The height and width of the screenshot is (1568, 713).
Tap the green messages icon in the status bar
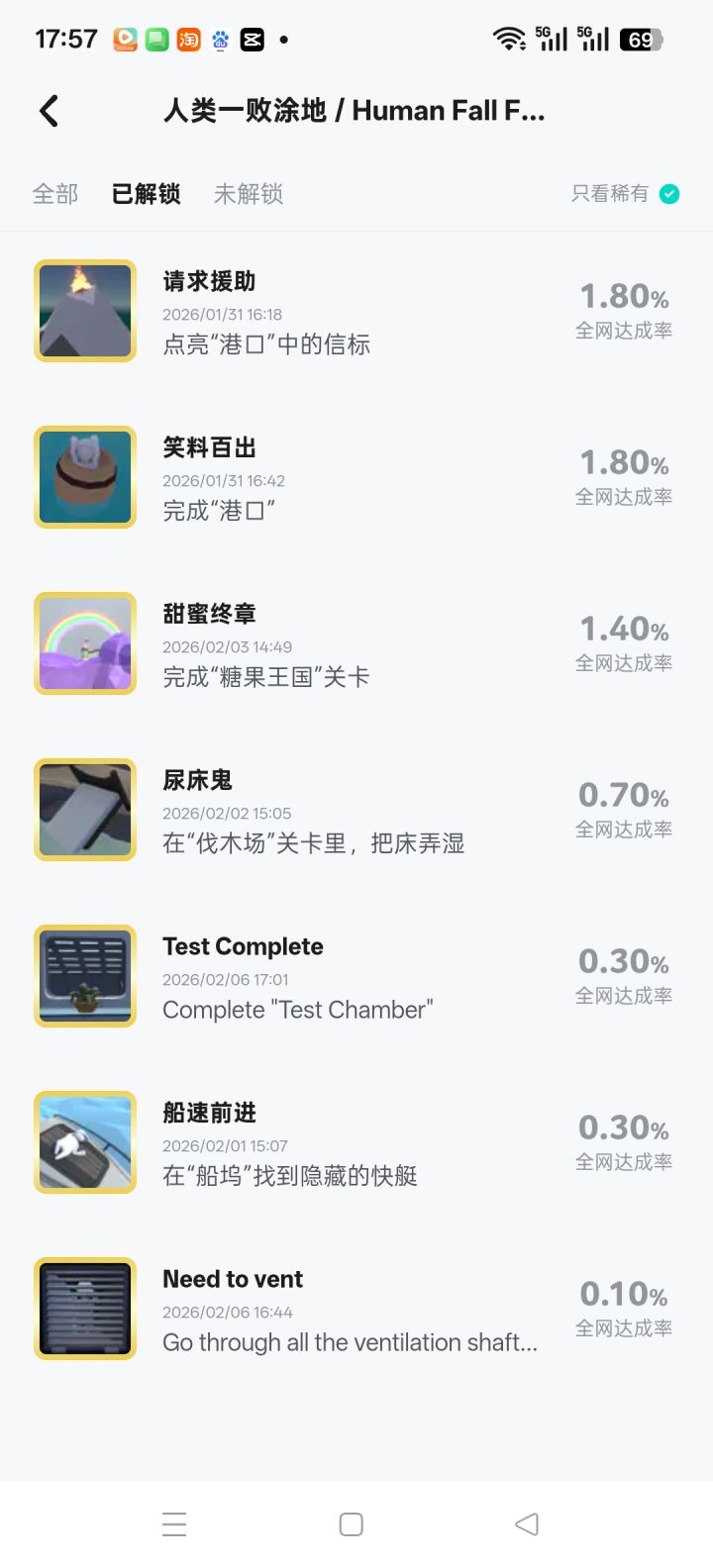tap(156, 39)
